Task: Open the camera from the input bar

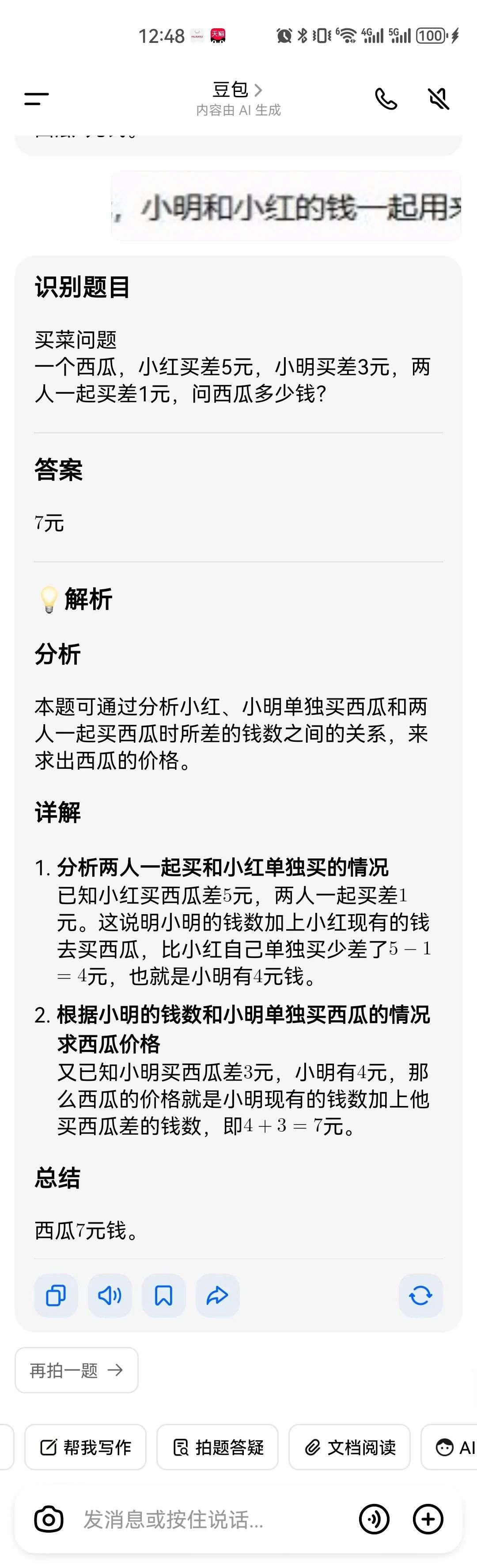Action: pos(49,1519)
